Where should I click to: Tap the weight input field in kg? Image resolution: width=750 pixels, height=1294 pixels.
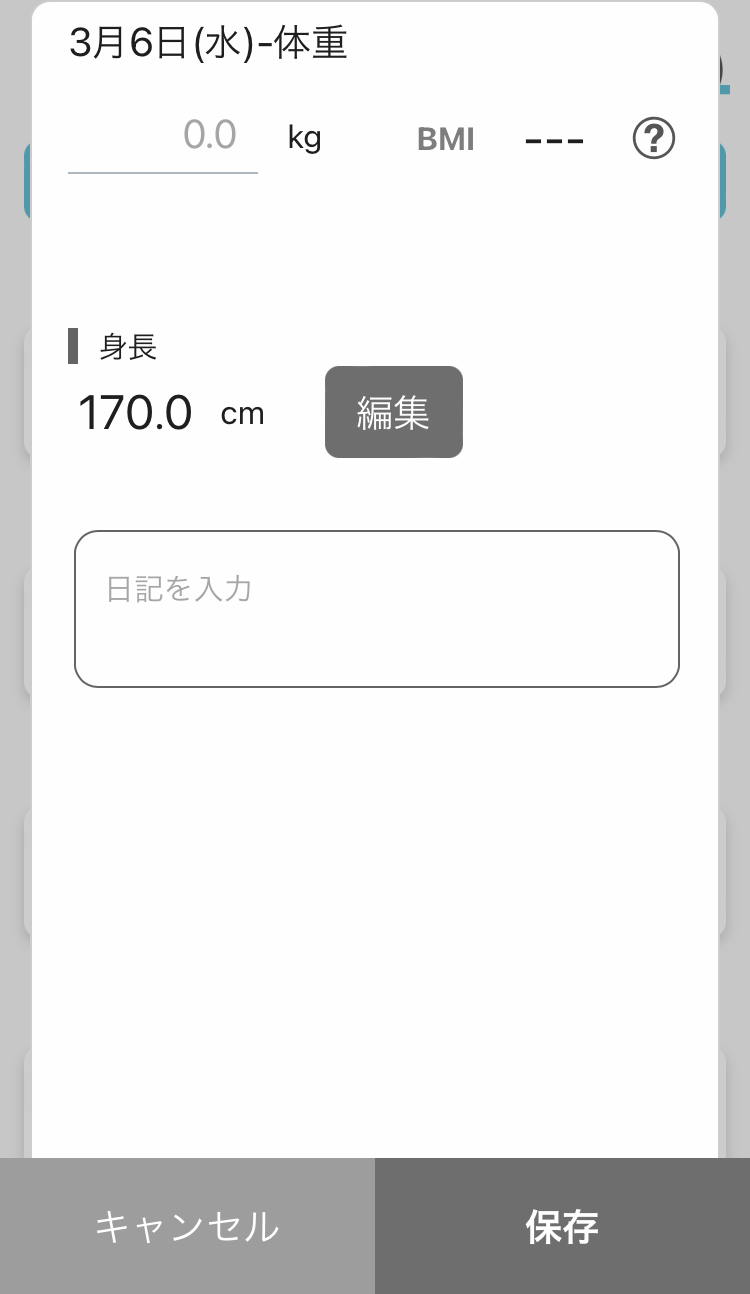pyautogui.click(x=163, y=138)
